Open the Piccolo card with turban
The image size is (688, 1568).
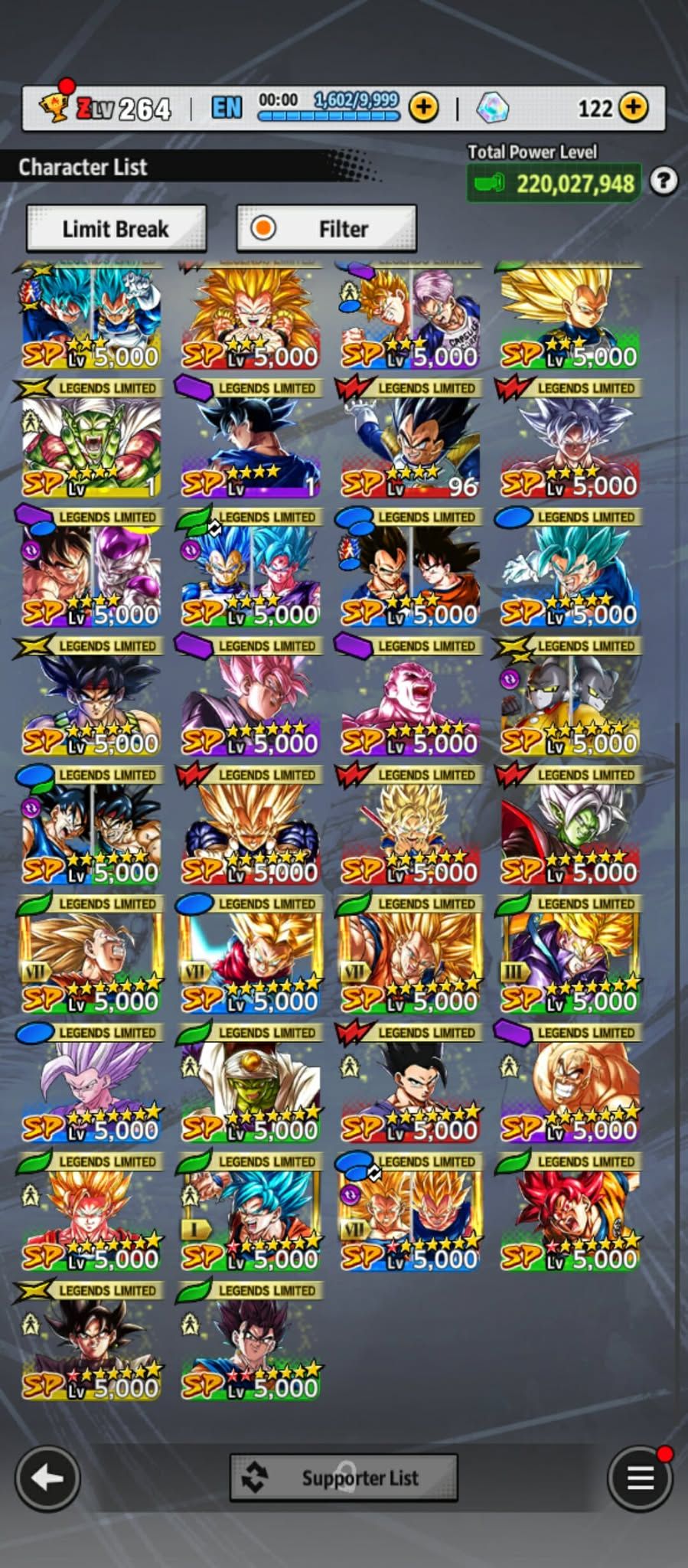tap(249, 1089)
